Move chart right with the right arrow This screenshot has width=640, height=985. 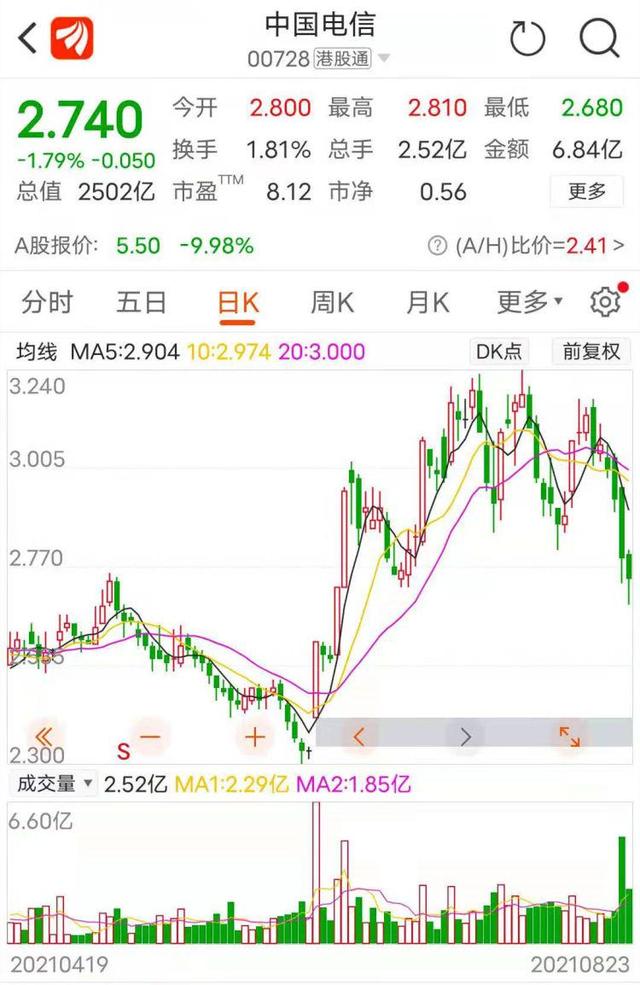[465, 737]
